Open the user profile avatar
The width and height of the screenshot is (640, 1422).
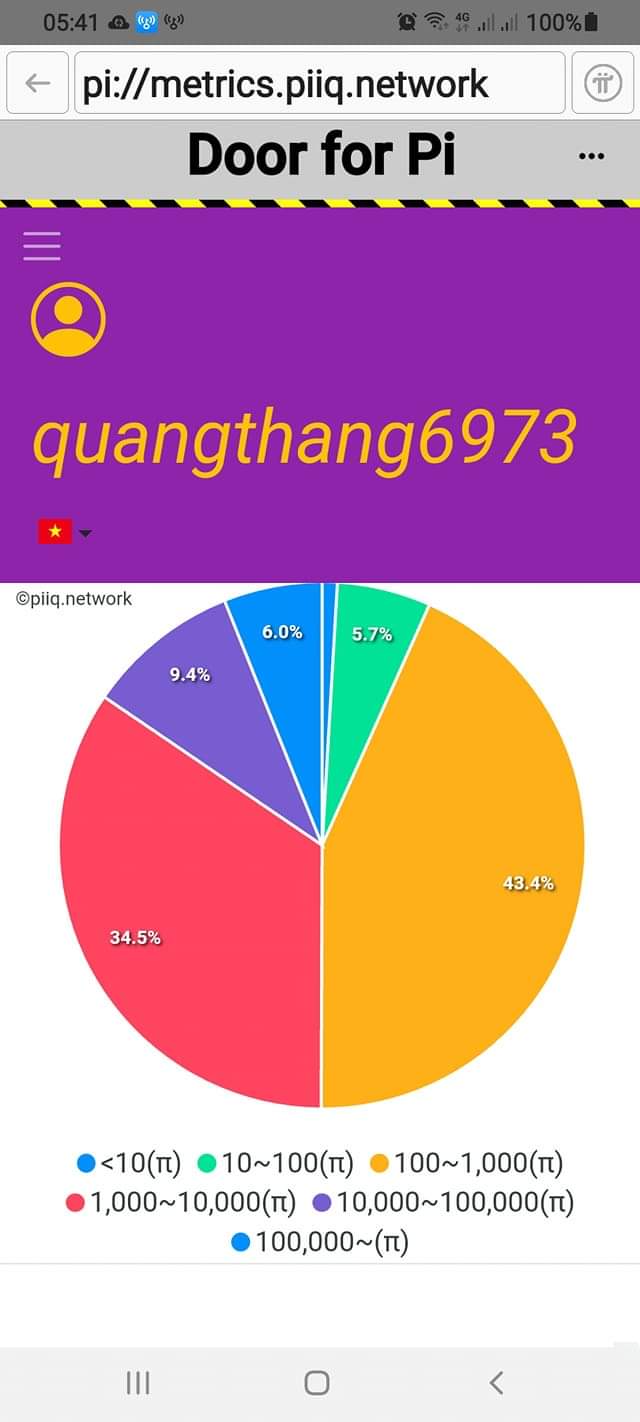[68, 319]
